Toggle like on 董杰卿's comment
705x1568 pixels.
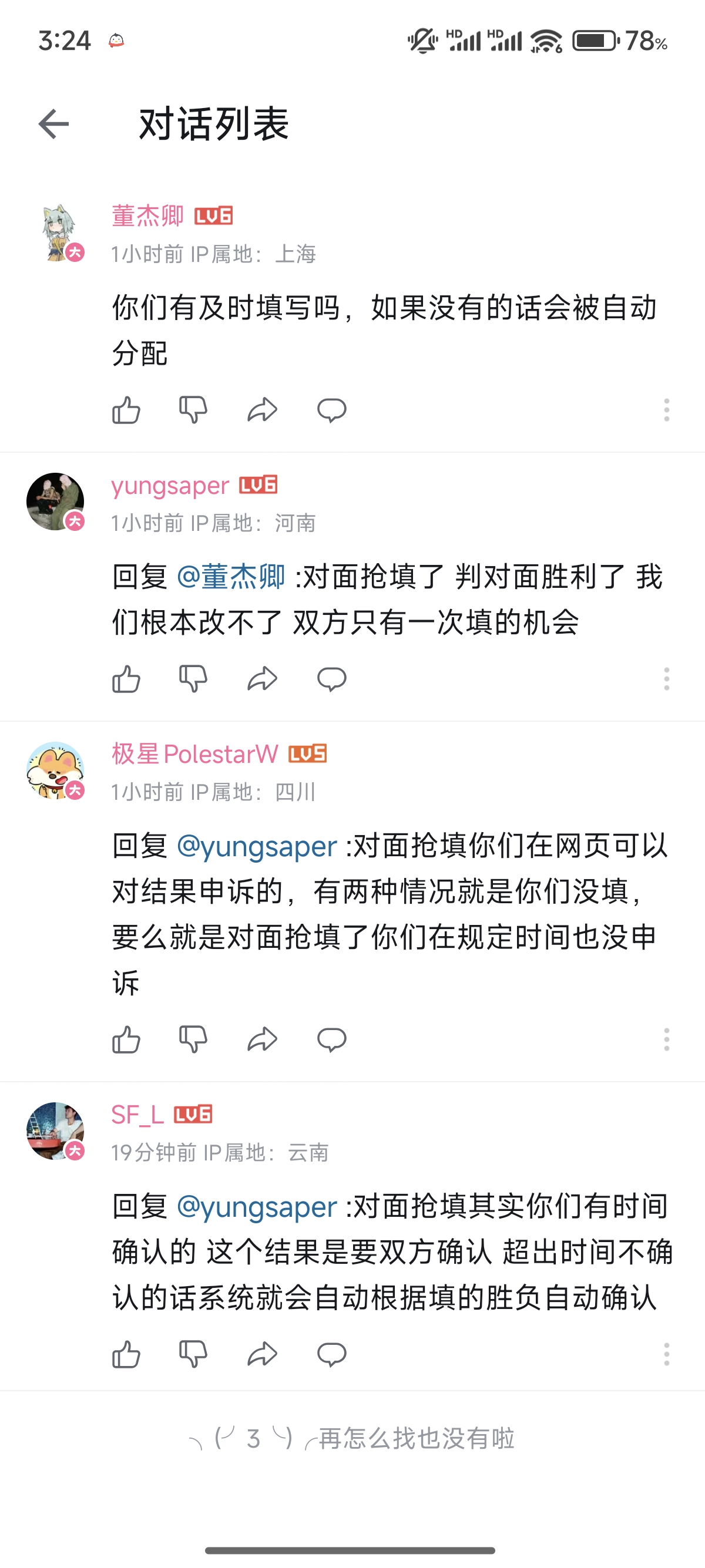pyautogui.click(x=125, y=410)
